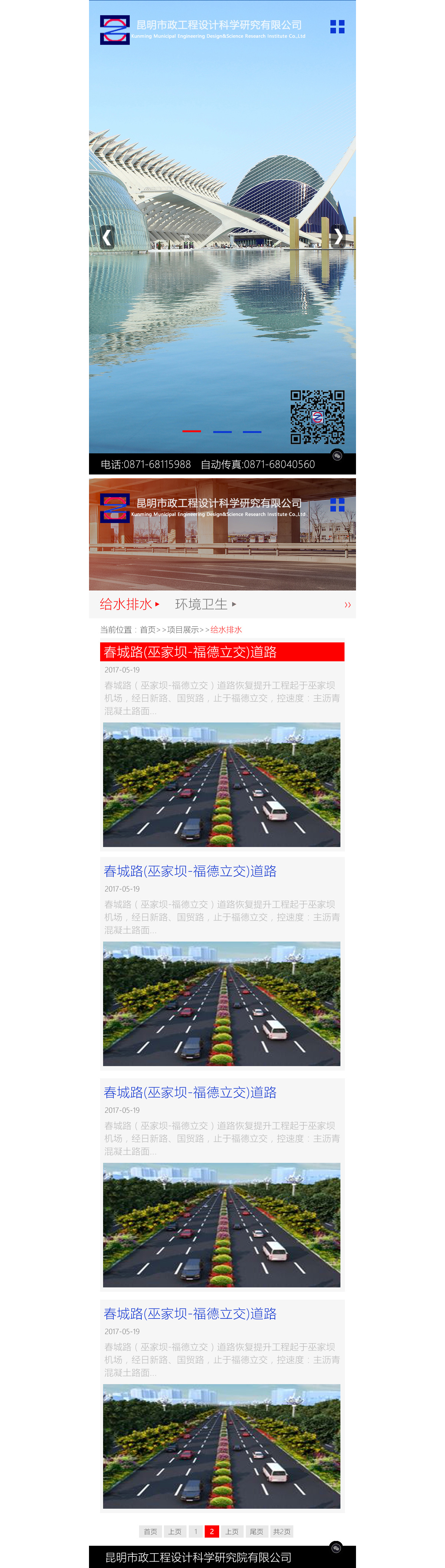Open the 项目展示 breadcrumb link

point(182,629)
